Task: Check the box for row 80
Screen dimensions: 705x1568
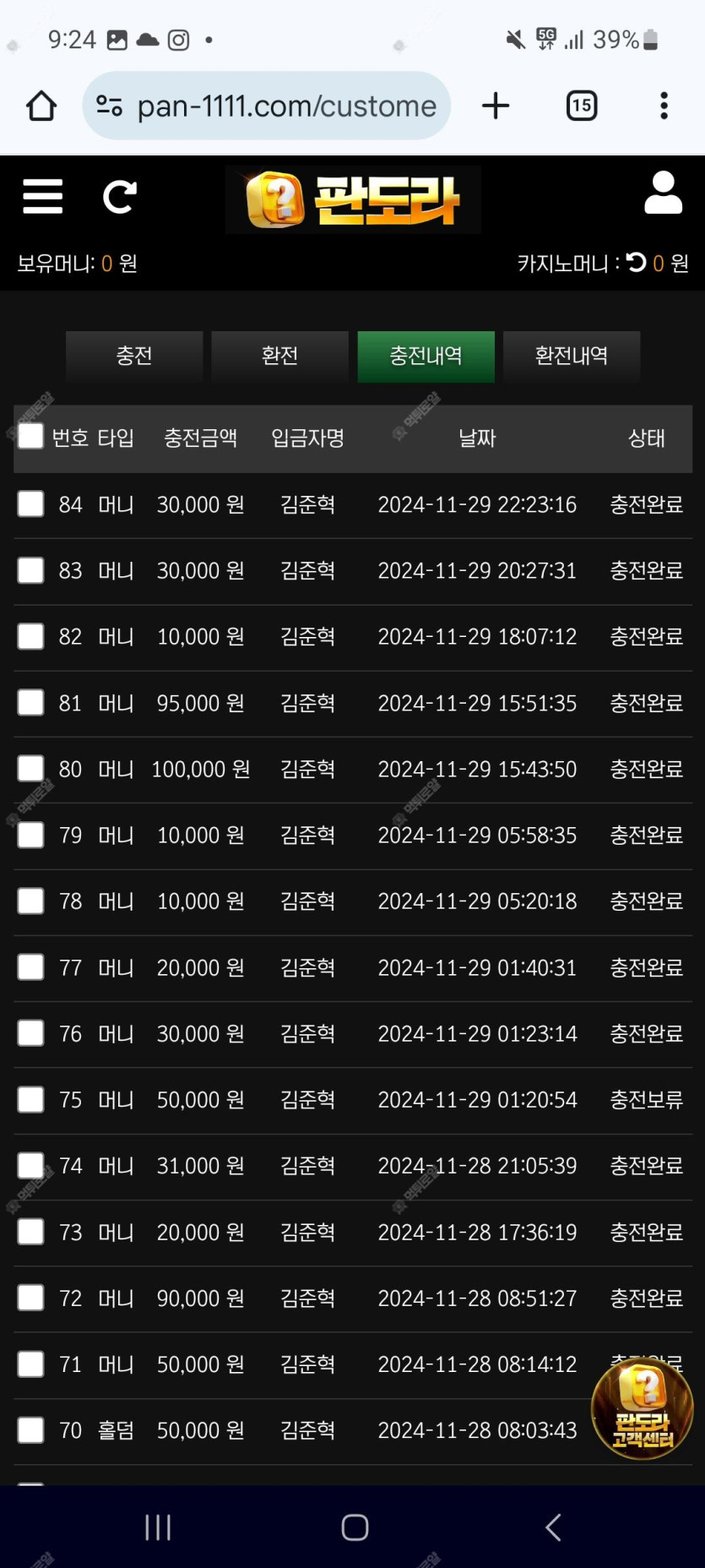Action: tap(31, 769)
